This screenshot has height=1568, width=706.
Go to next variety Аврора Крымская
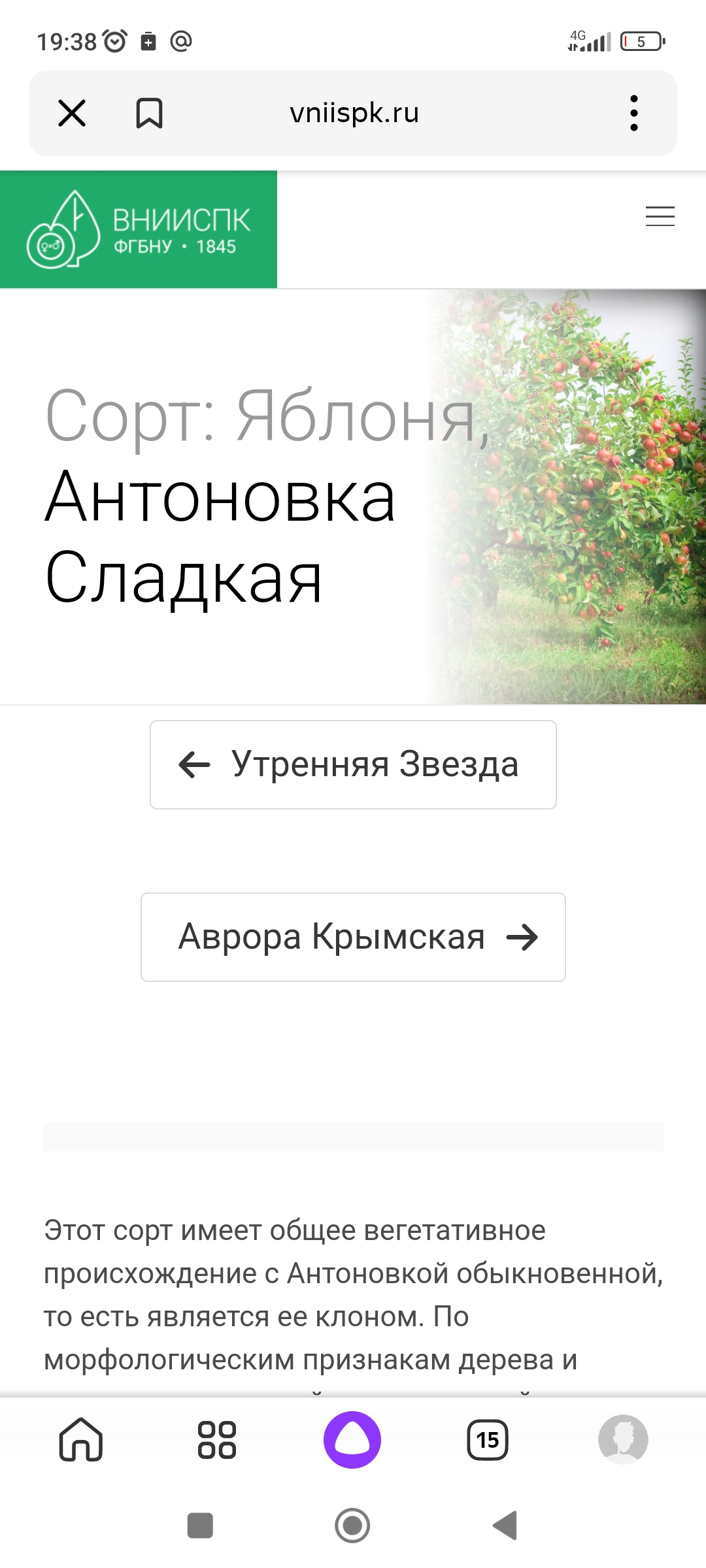pyautogui.click(x=353, y=937)
